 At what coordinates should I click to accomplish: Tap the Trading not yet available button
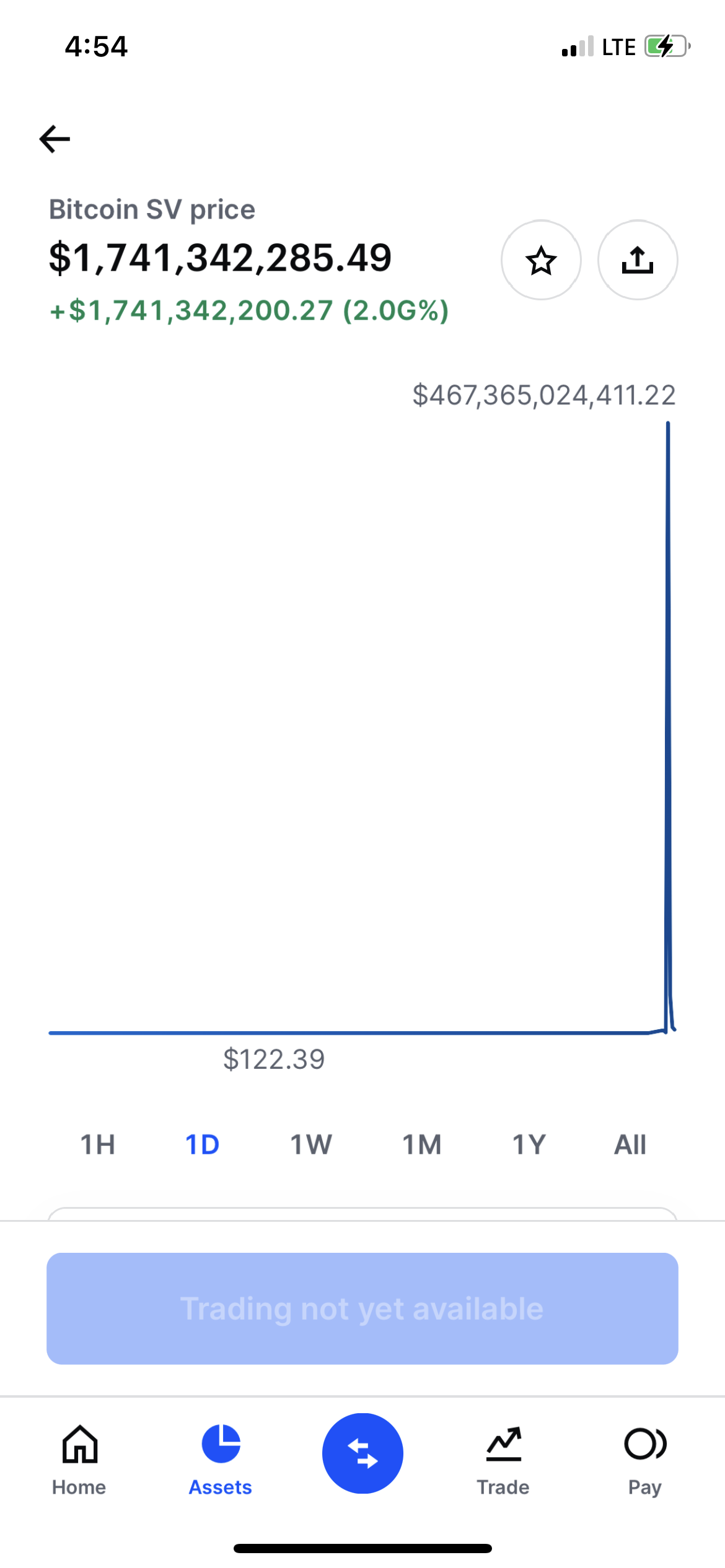[362, 1309]
